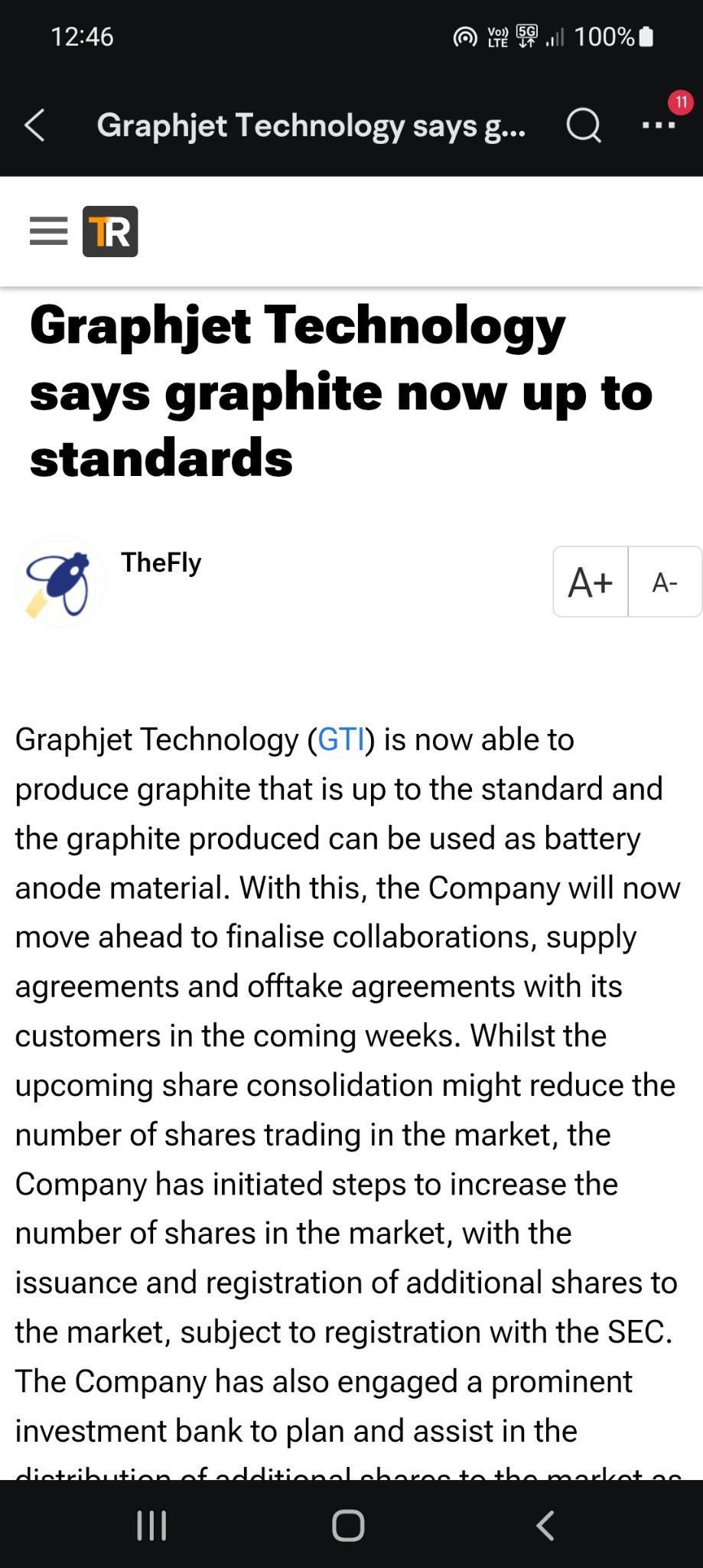Open the three-dot overflow menu
This screenshot has width=703, height=1568.
pyautogui.click(x=659, y=125)
